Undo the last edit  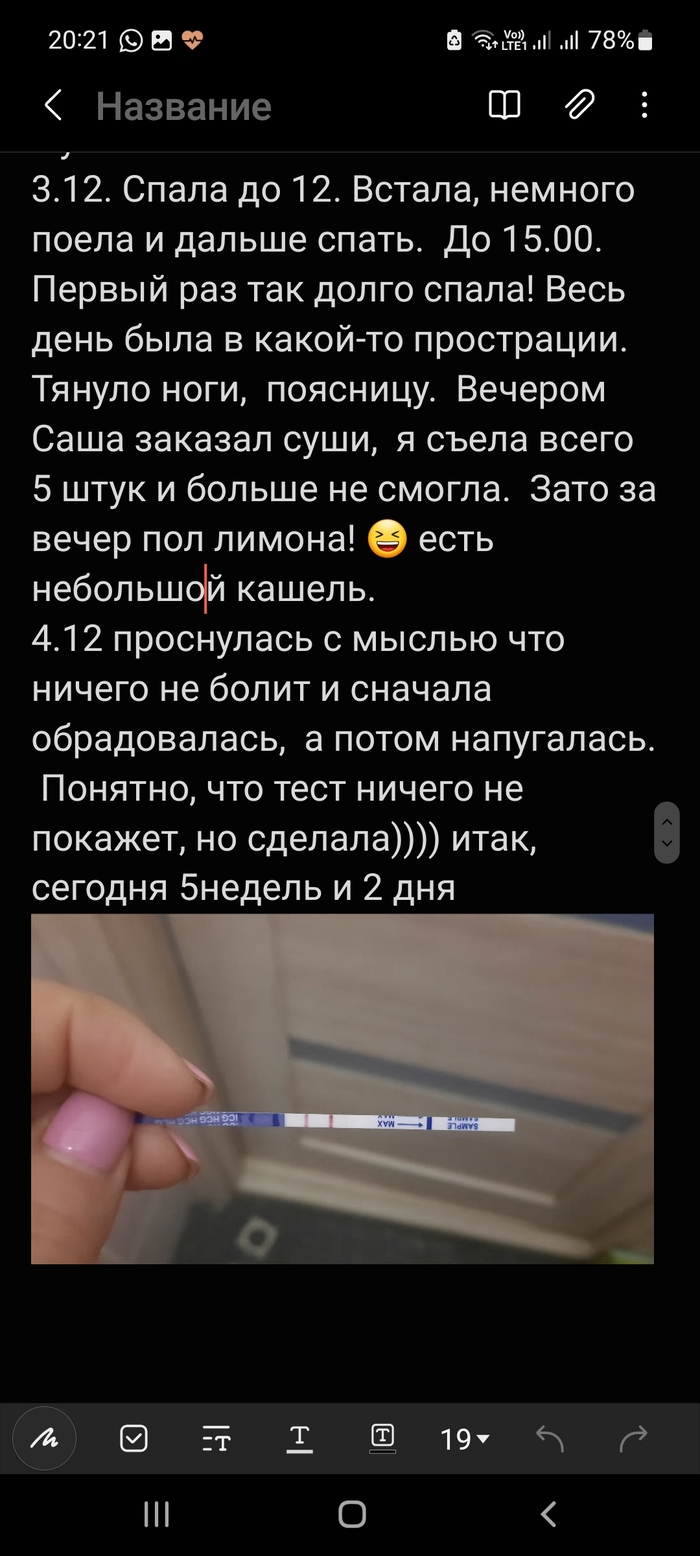coord(550,1438)
